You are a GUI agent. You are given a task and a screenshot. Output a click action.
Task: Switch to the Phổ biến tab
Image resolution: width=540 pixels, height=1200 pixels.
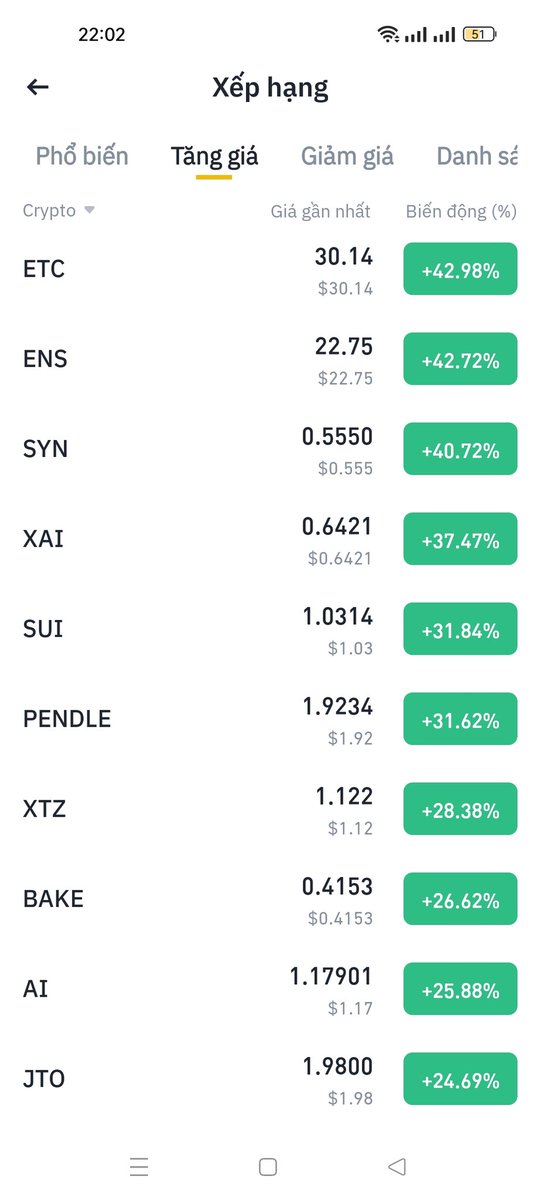tap(82, 156)
